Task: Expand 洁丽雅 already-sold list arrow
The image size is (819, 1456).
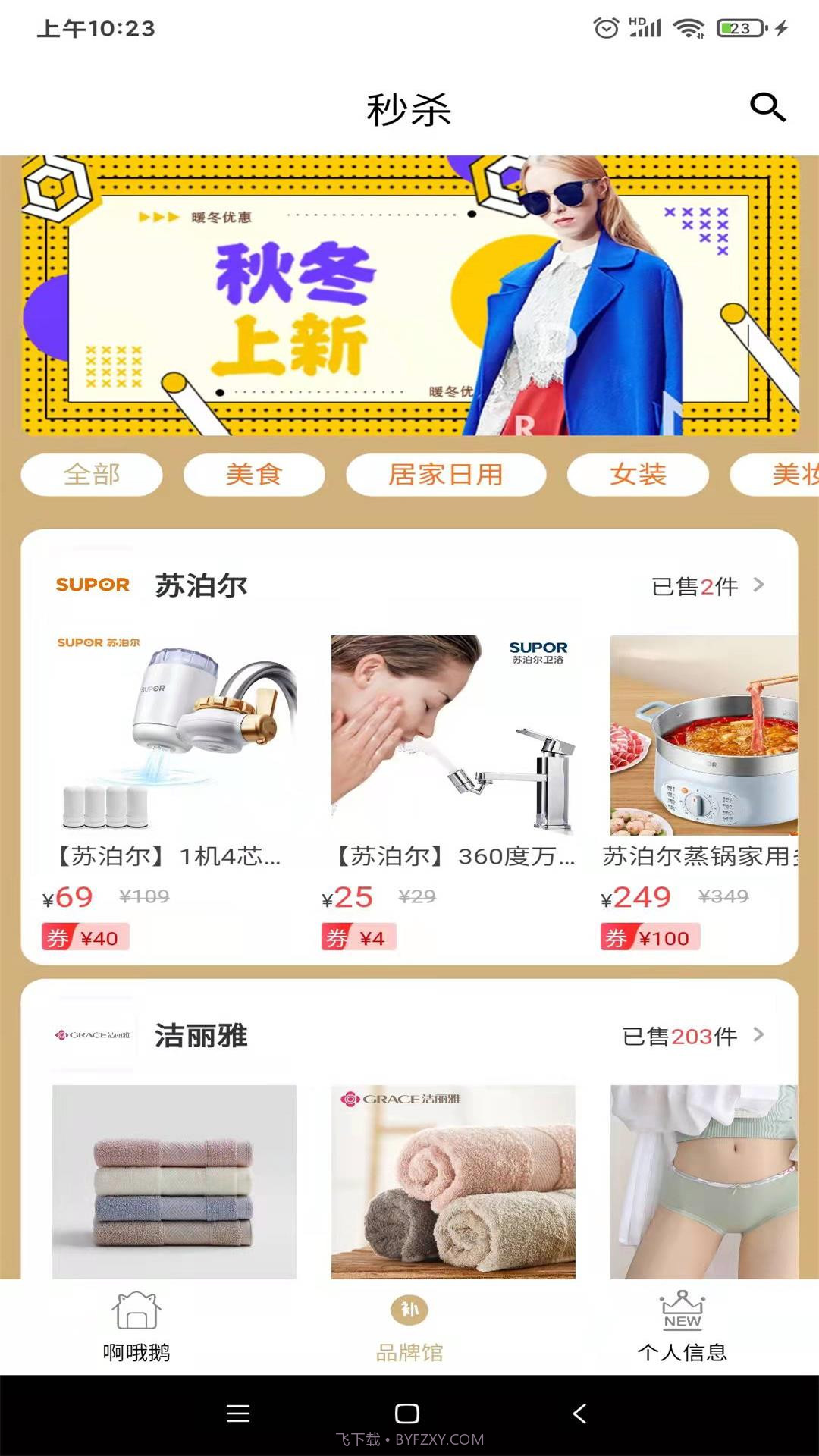Action: 758,1034
